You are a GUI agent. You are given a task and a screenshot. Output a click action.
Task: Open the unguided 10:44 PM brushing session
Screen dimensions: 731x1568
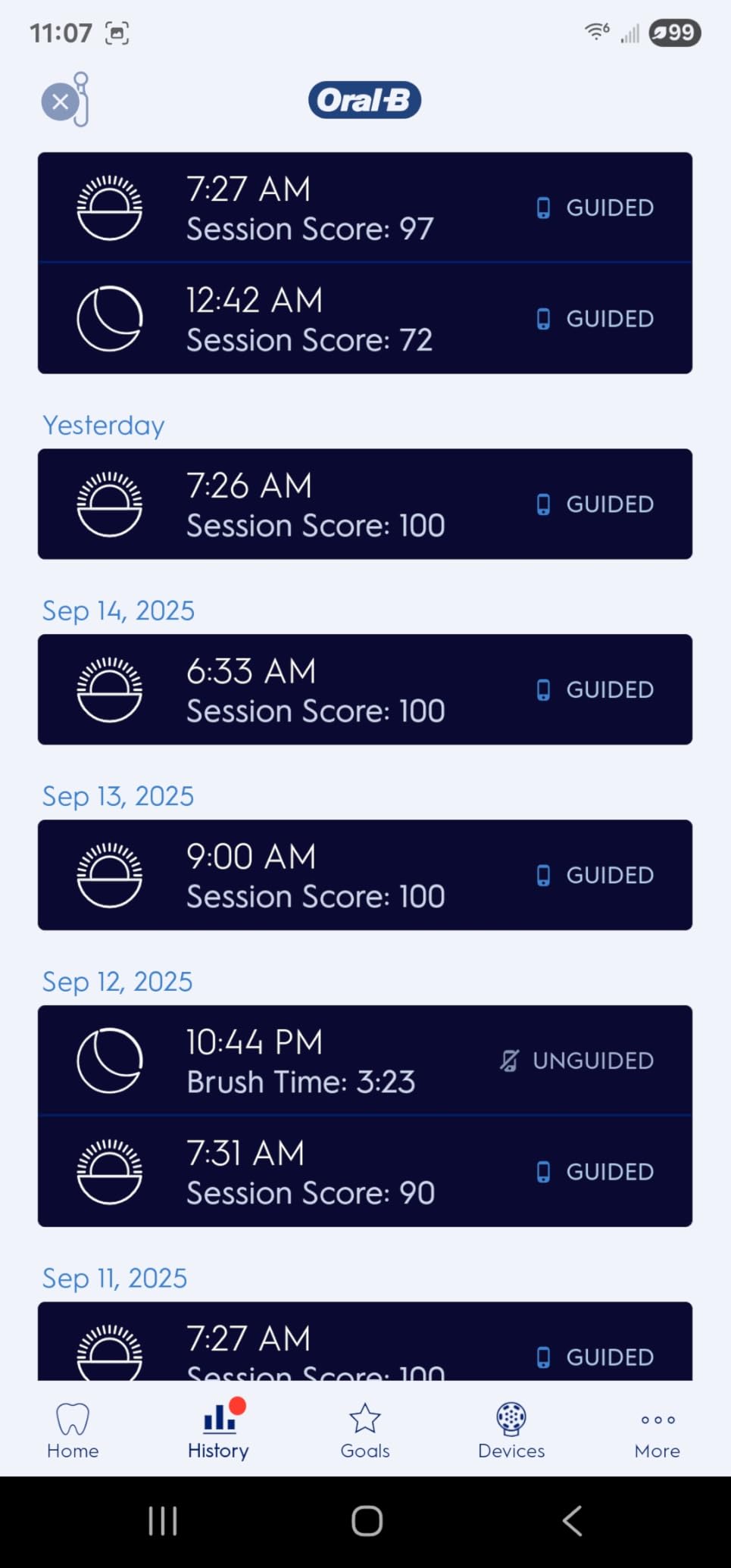[364, 1060]
